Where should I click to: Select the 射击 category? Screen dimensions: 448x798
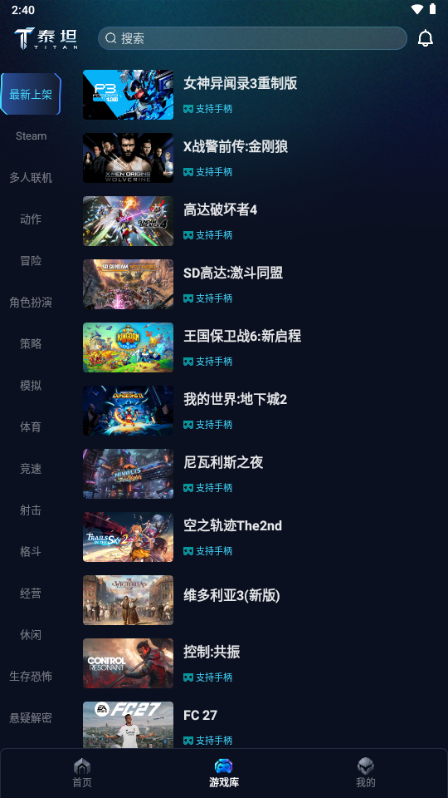(31, 510)
